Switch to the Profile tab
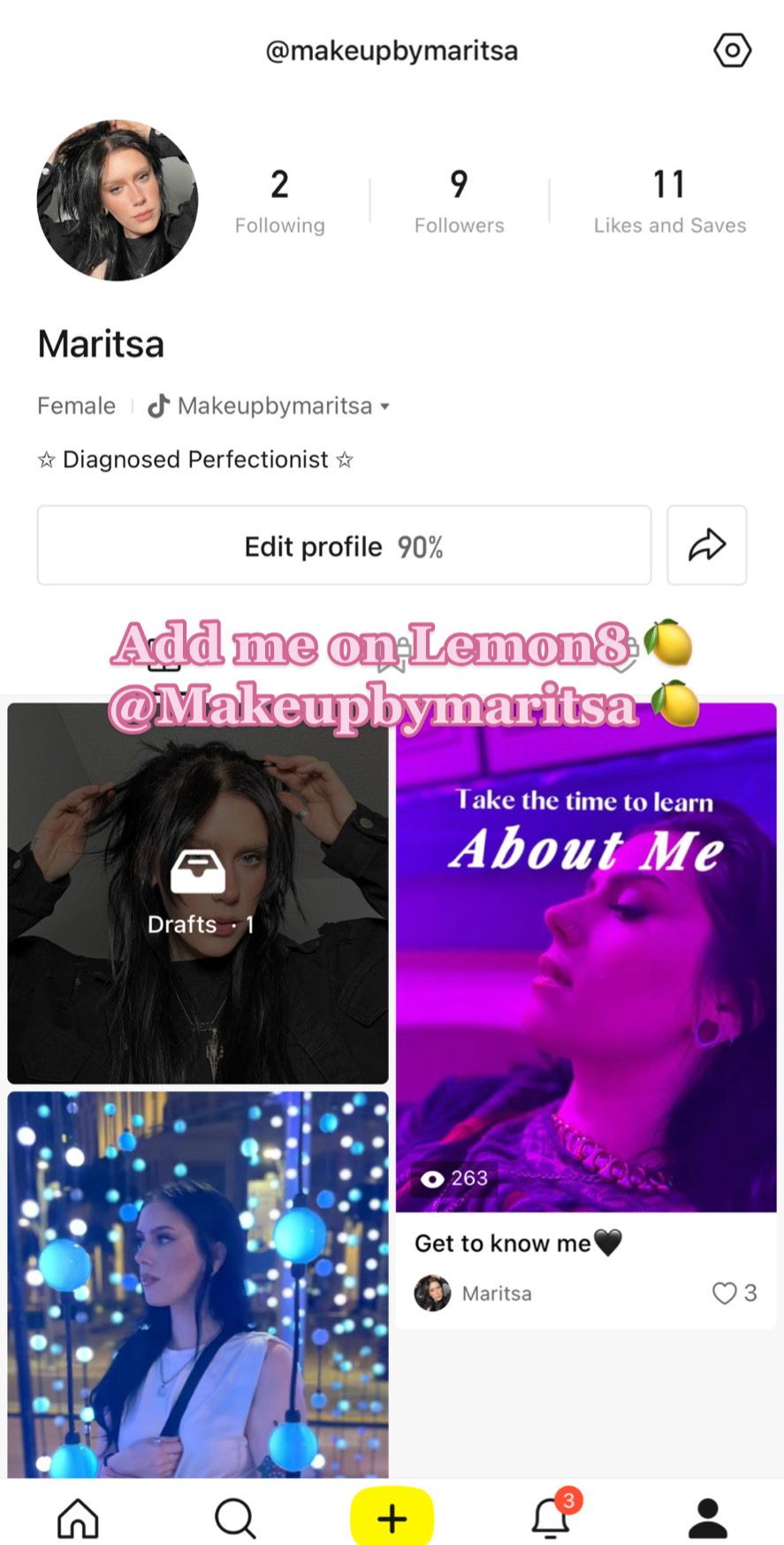 [707, 1518]
